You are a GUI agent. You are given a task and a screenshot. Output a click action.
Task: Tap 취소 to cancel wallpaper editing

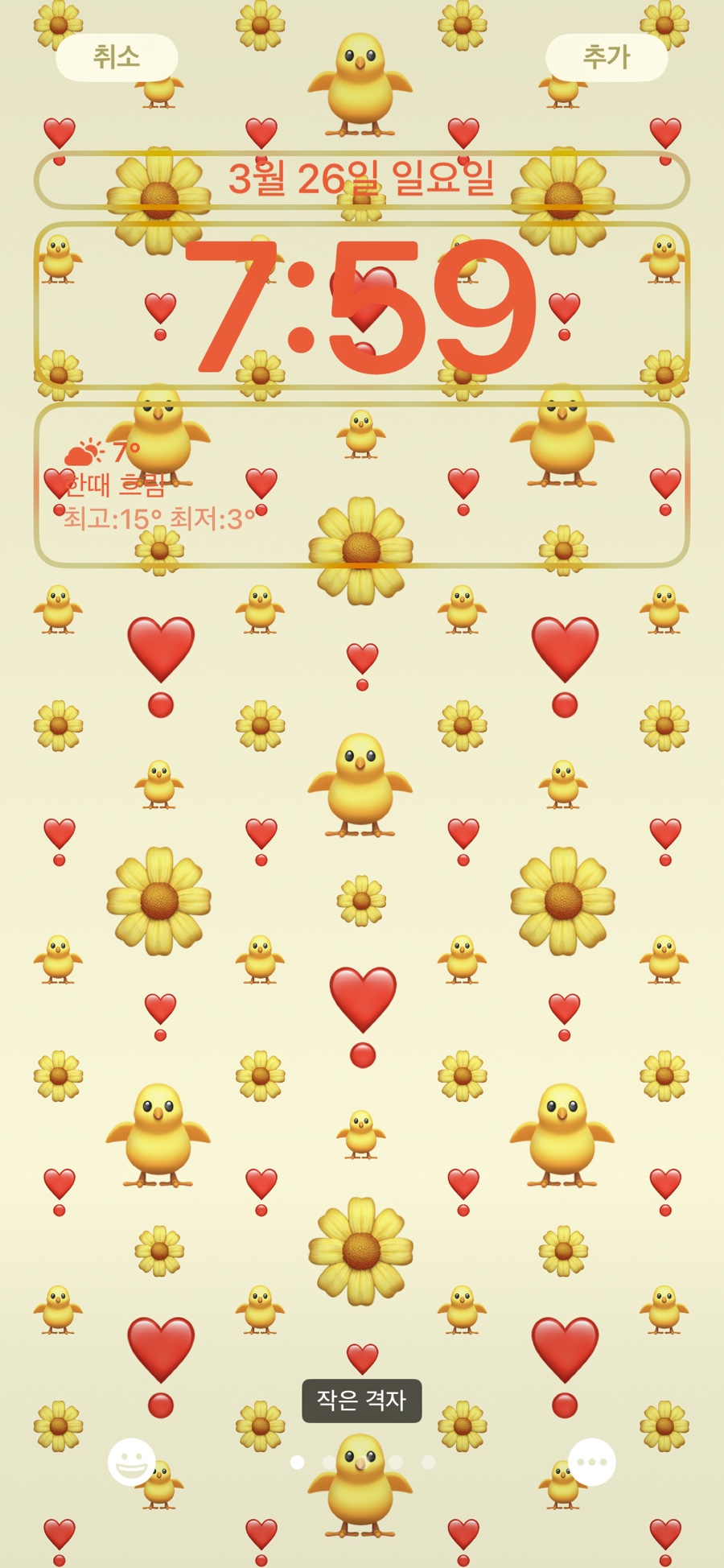pos(117,57)
